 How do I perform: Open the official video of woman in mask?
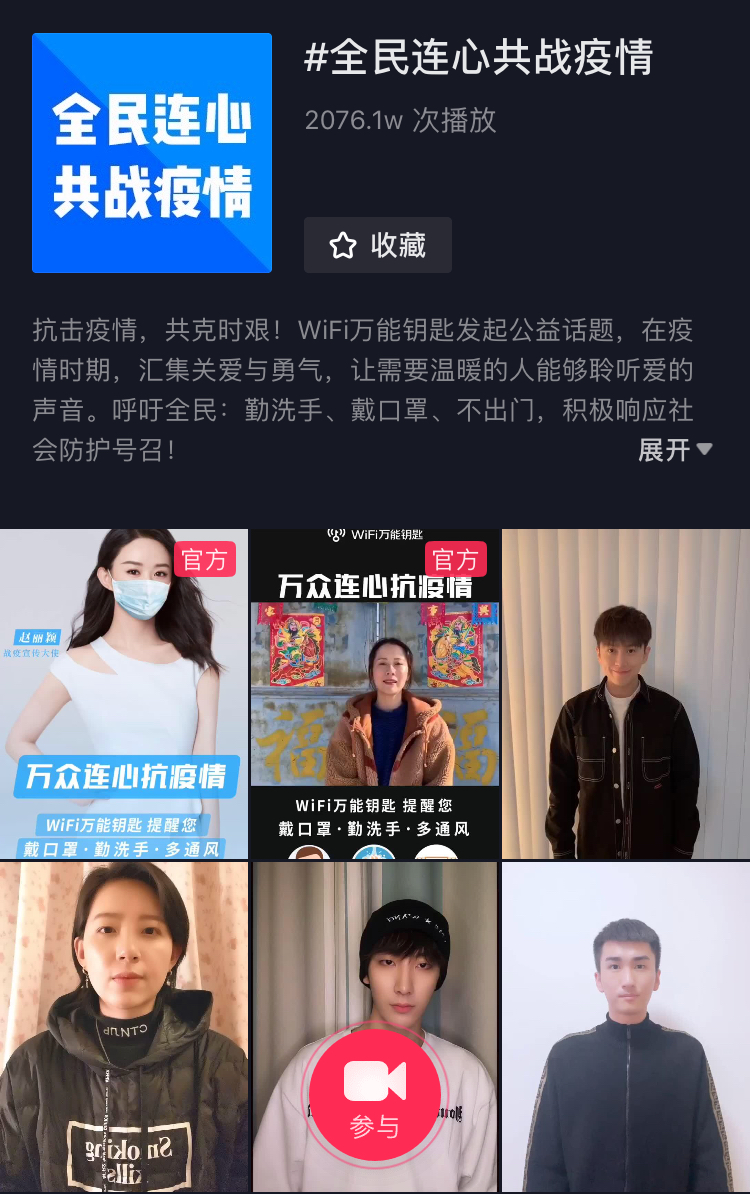tap(123, 693)
